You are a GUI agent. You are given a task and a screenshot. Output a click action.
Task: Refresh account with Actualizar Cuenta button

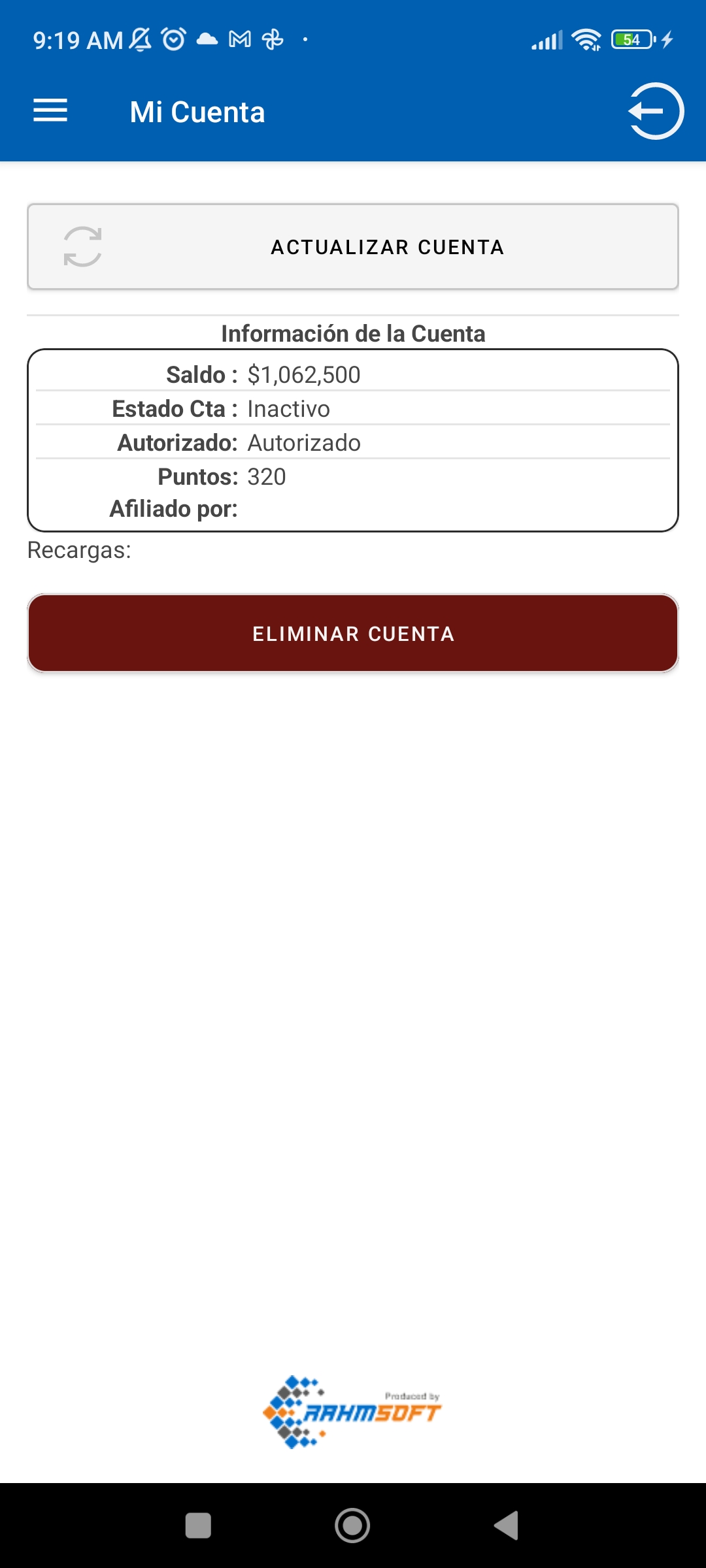tap(353, 247)
